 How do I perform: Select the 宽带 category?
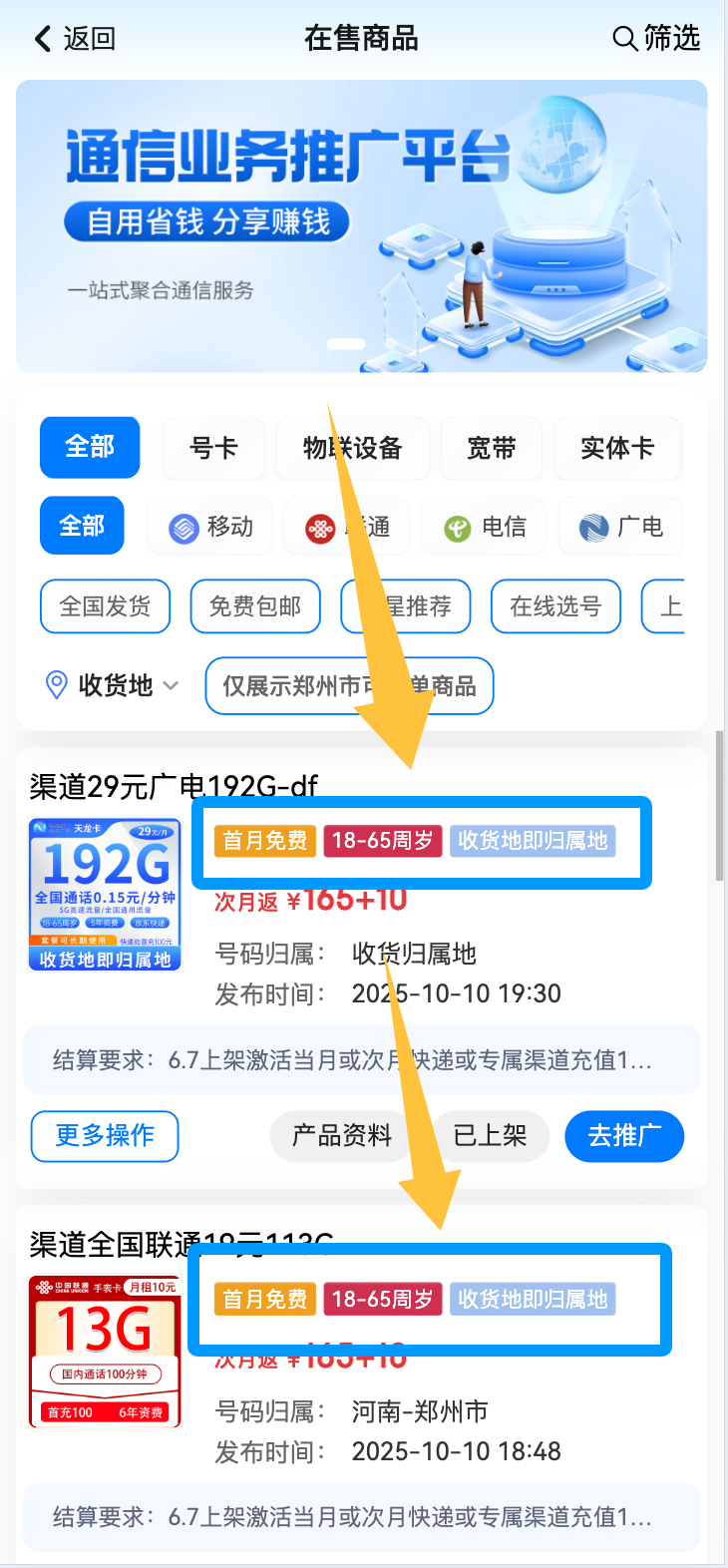tap(491, 448)
